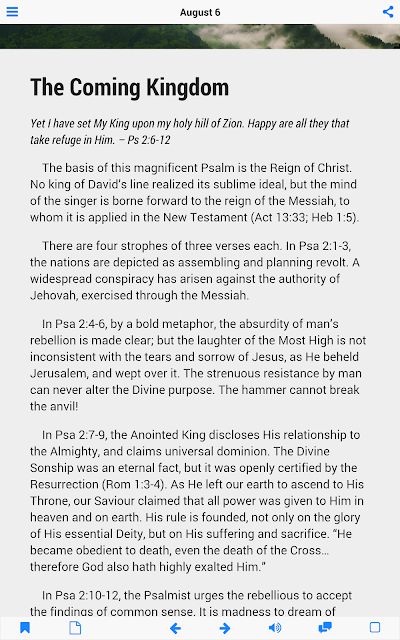Open the notes page icon

[x=75, y=627]
